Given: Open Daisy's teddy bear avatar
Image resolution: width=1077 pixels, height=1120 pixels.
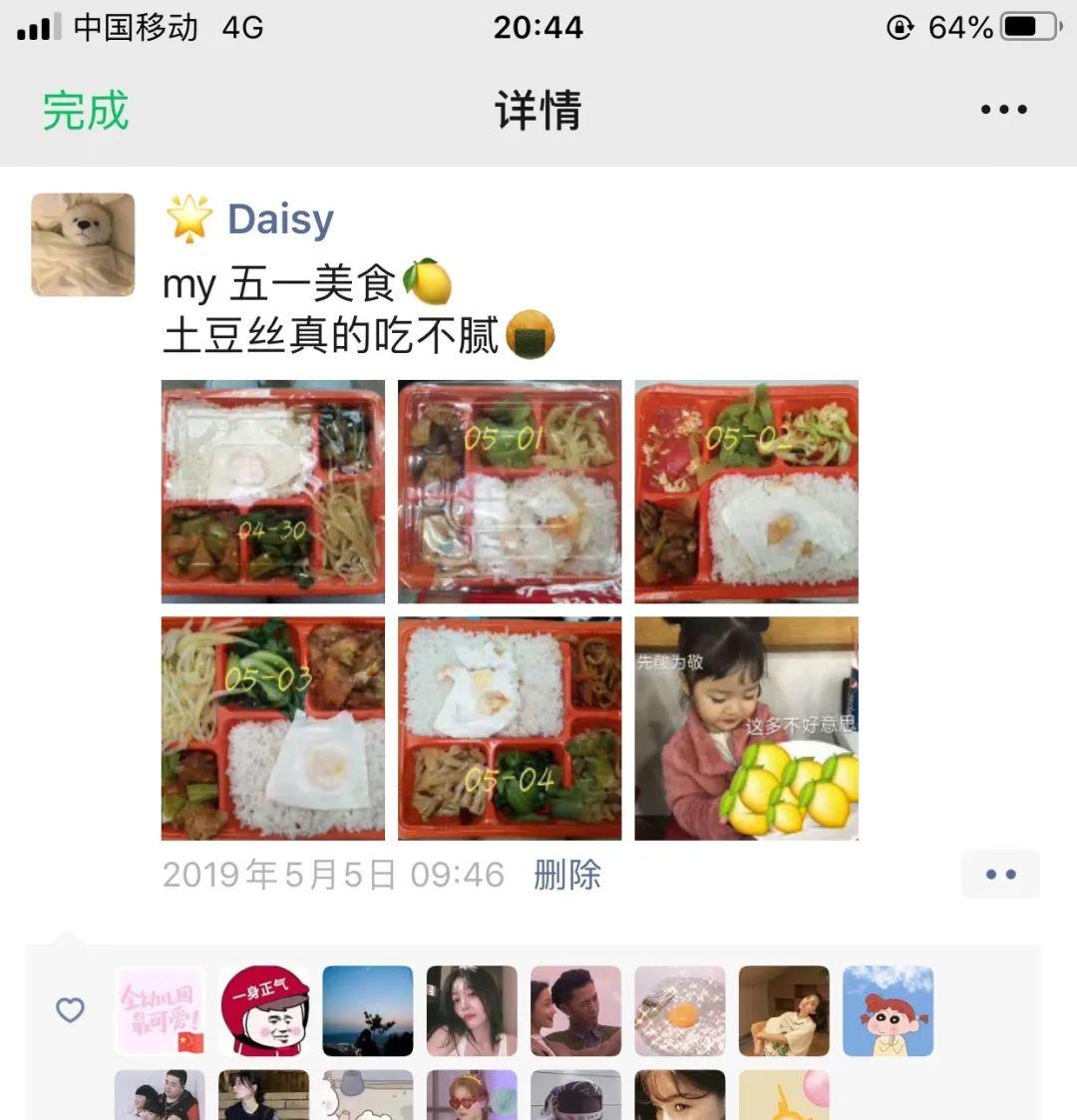Looking at the screenshot, I should pyautogui.click(x=83, y=244).
